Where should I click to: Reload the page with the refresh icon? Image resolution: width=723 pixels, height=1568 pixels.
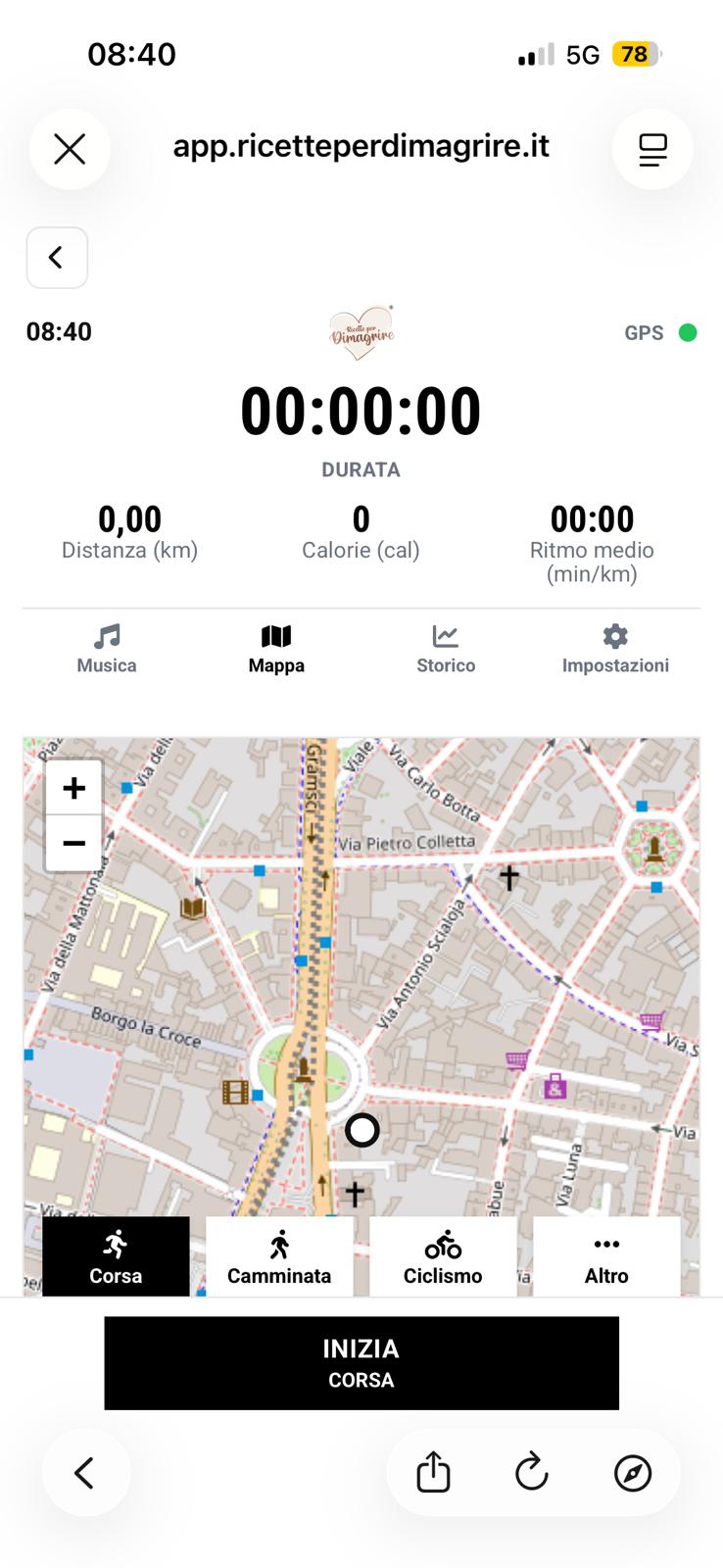coord(531,1472)
